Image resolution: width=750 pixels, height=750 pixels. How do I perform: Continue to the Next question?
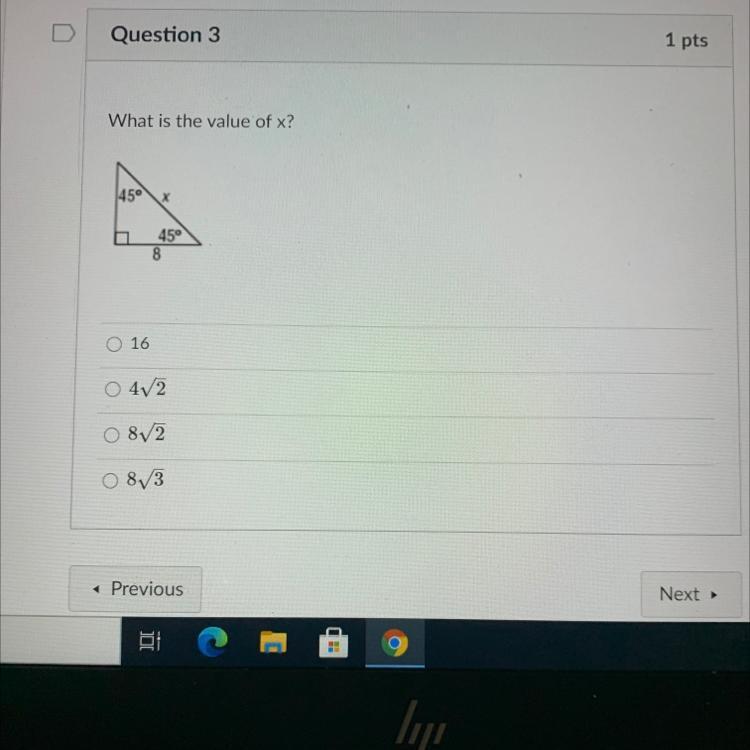point(689,594)
